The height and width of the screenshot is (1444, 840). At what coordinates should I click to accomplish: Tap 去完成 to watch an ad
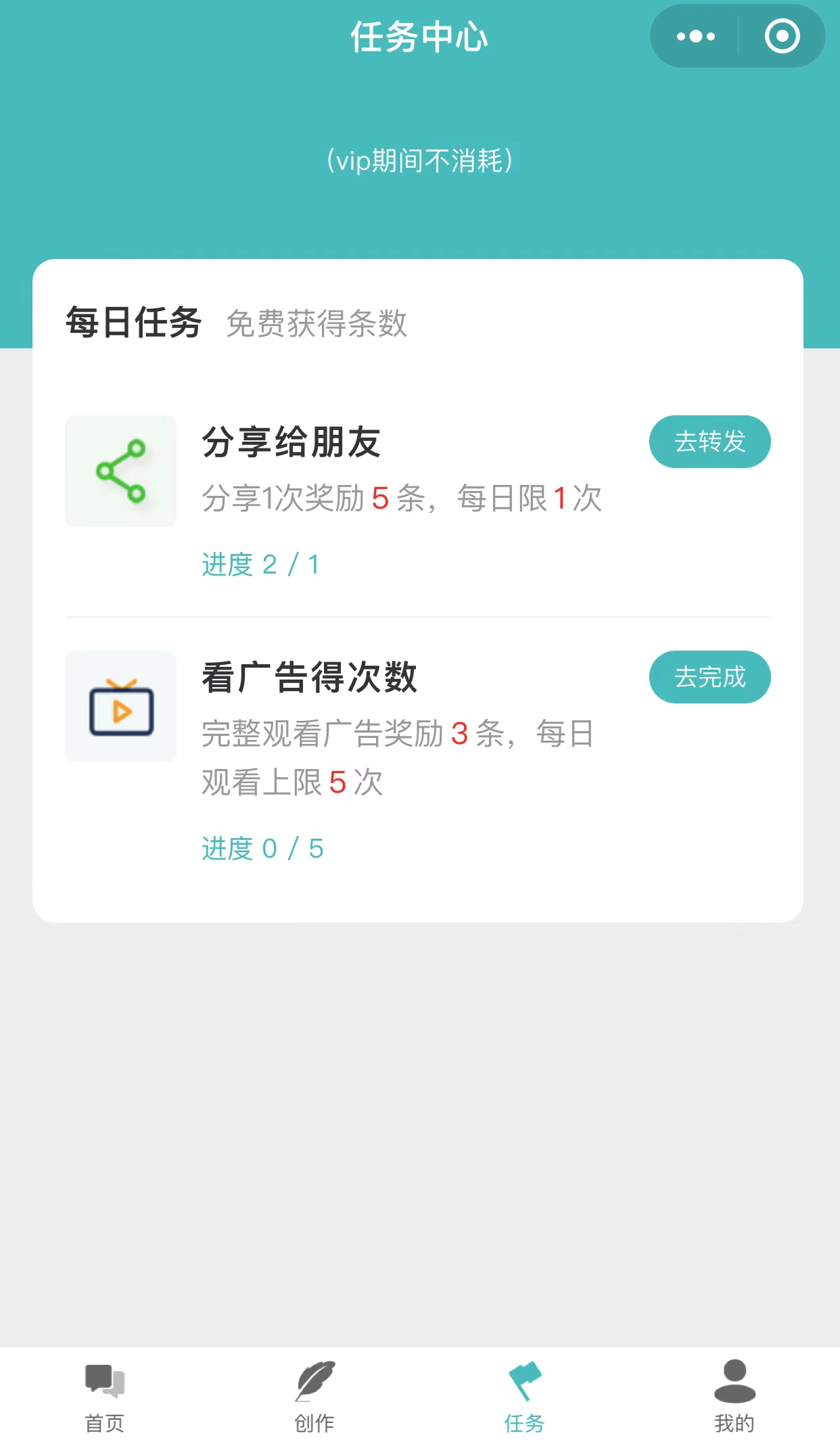tap(709, 677)
